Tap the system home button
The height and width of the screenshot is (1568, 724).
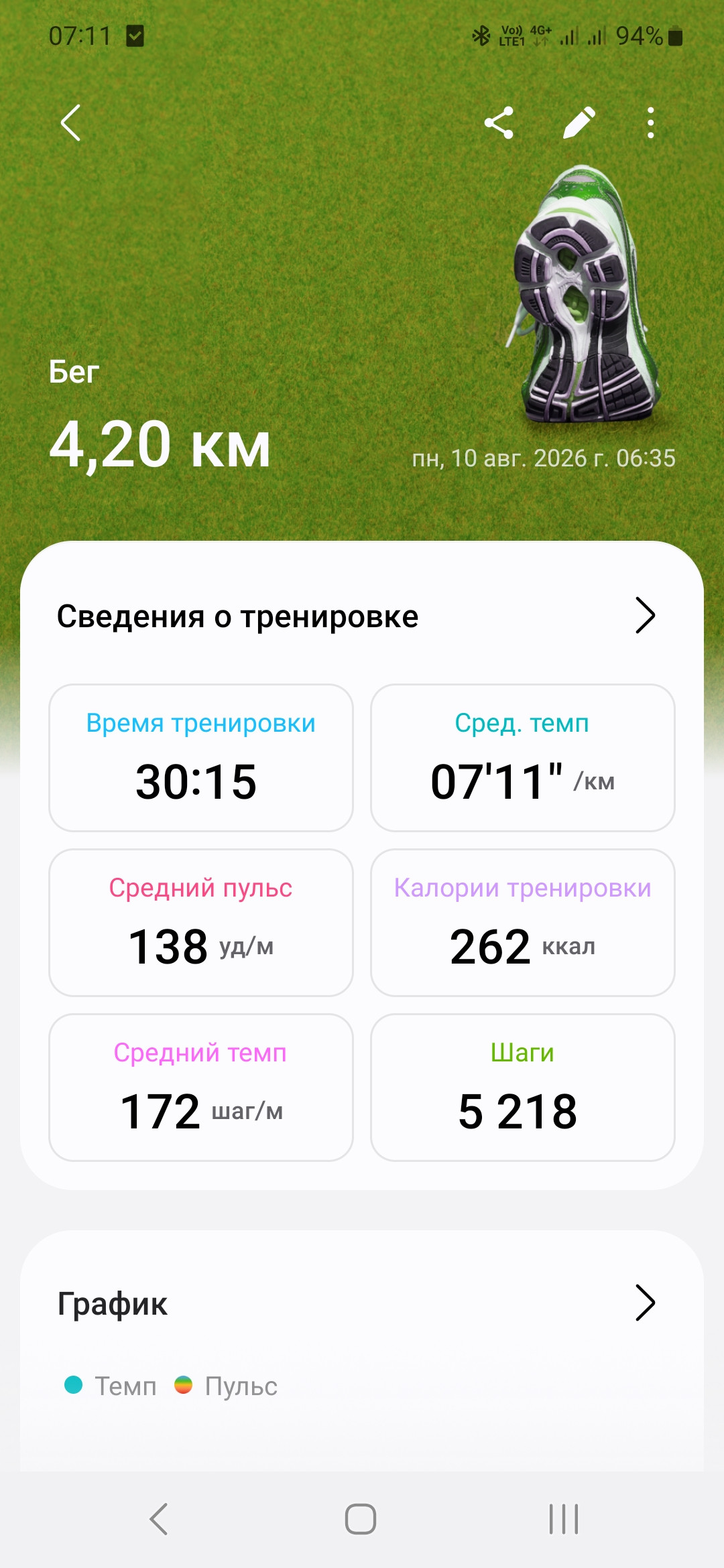[361, 1518]
